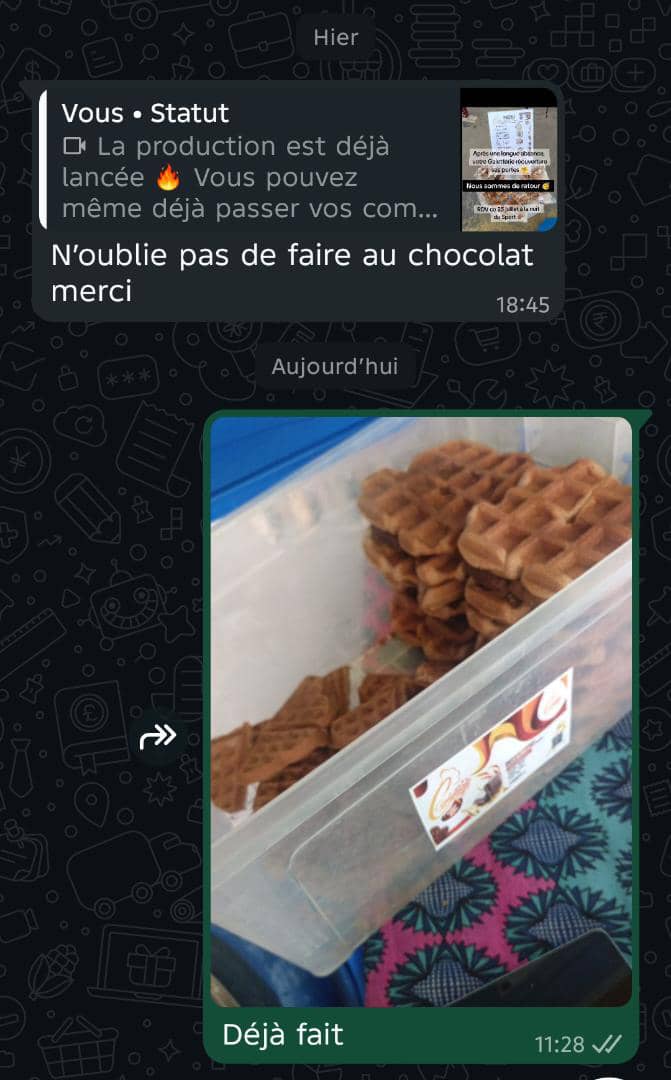Forward the waffle photo with the arrow icon
The width and height of the screenshot is (671, 1080).
(x=158, y=736)
